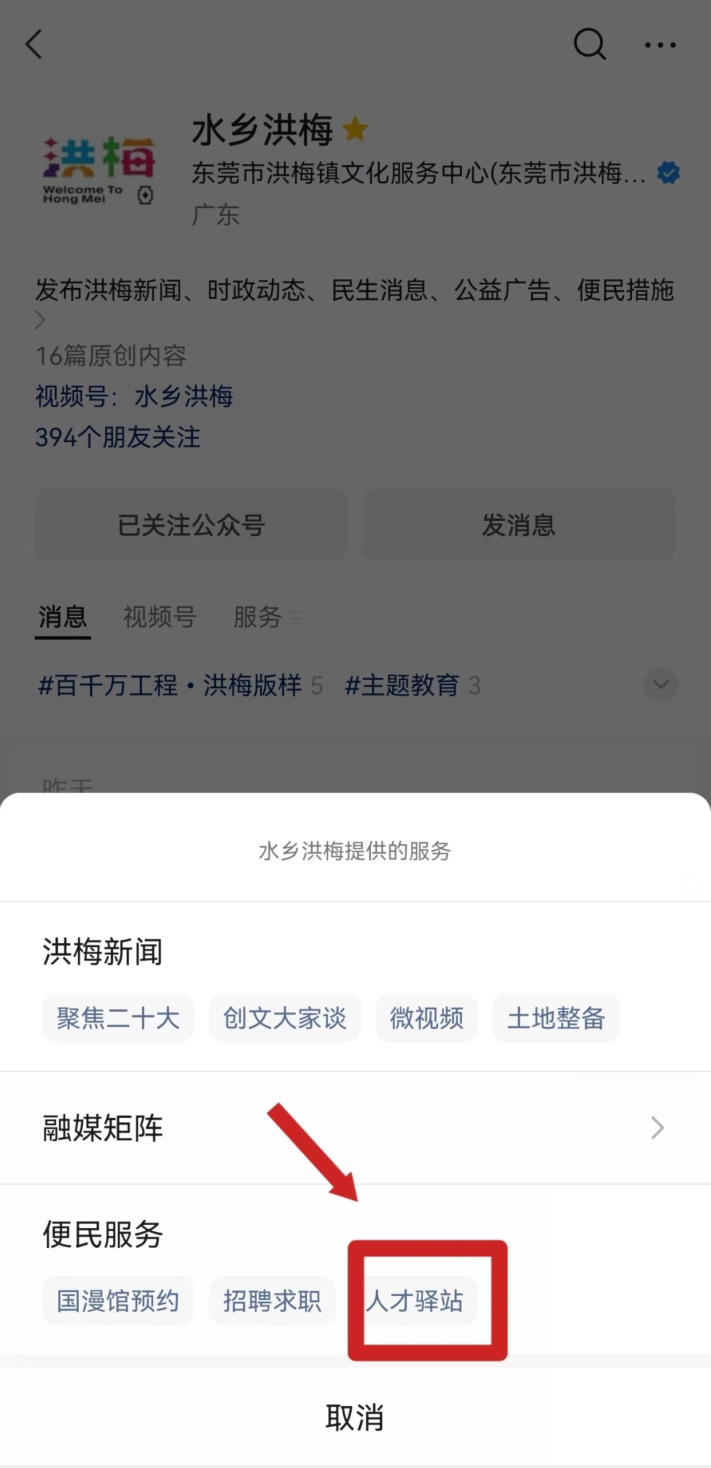Dismiss the sheet with 取消
Image resolution: width=711 pixels, height=1468 pixels.
[355, 1417]
